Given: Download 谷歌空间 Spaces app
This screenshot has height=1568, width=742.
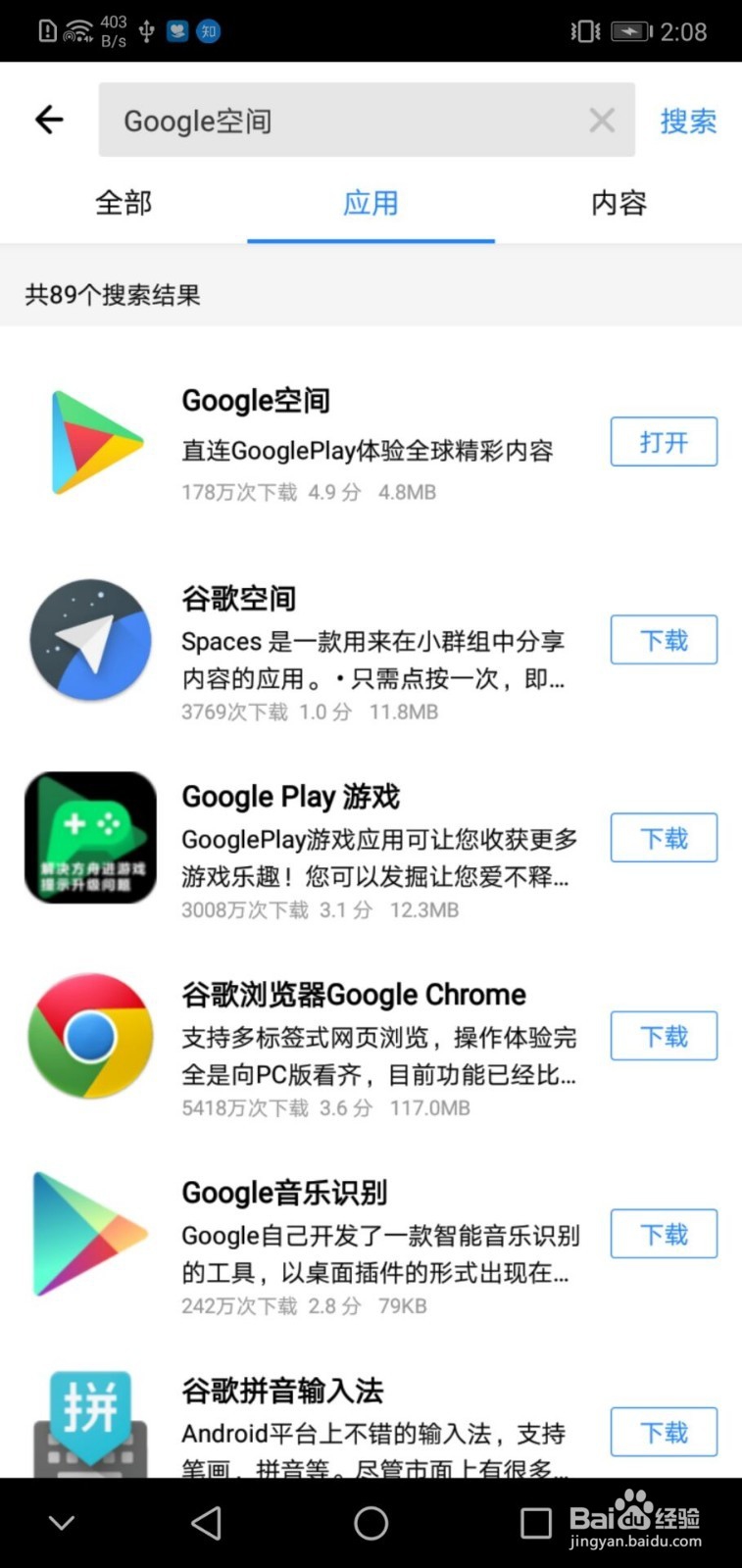Looking at the screenshot, I should tap(664, 640).
